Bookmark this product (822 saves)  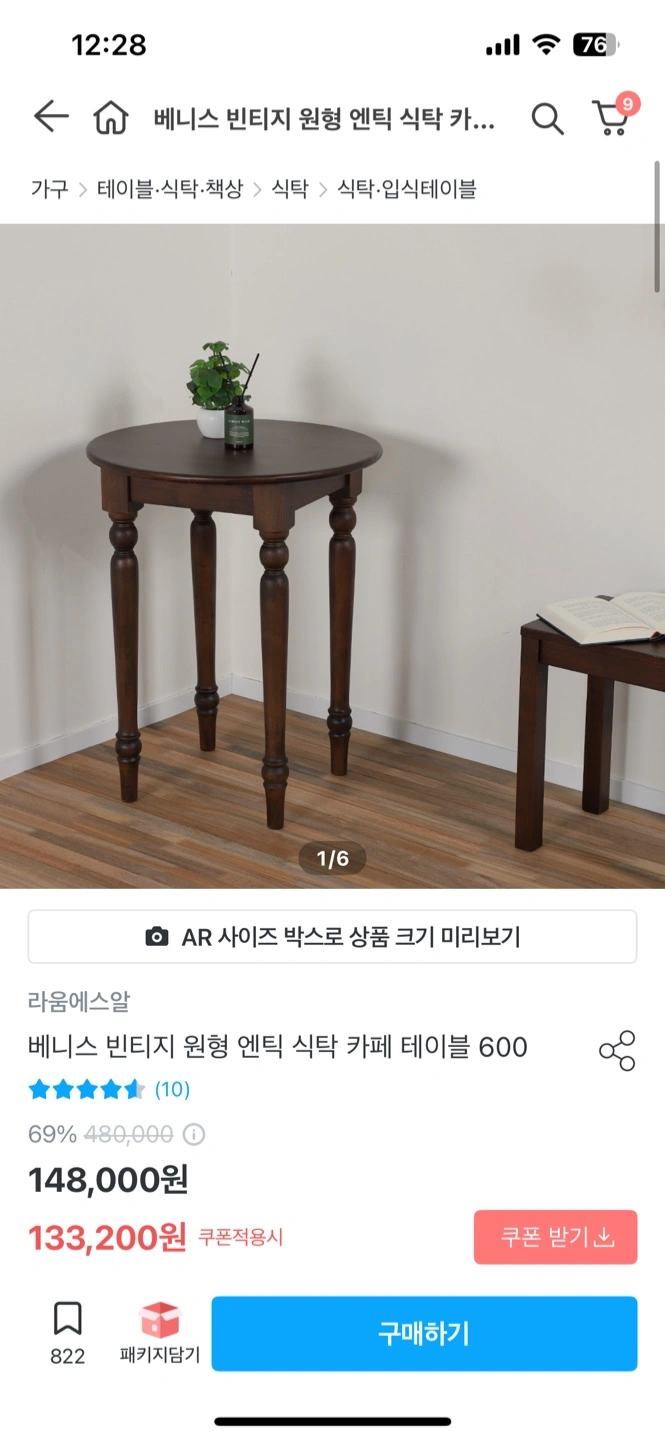[68, 1333]
